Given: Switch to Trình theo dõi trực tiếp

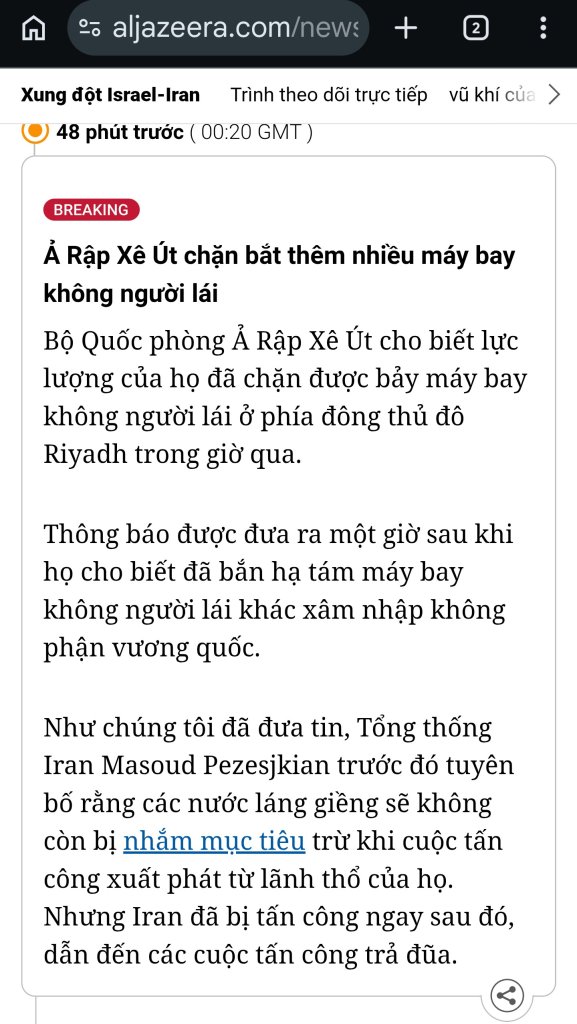Looking at the screenshot, I should pyautogui.click(x=329, y=95).
